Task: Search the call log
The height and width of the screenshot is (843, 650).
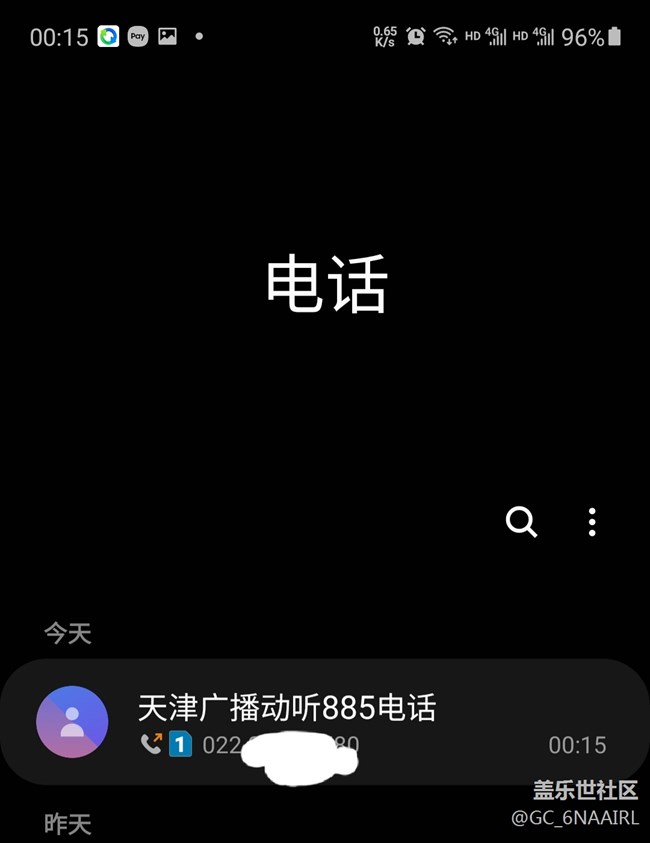Action: pyautogui.click(x=521, y=521)
